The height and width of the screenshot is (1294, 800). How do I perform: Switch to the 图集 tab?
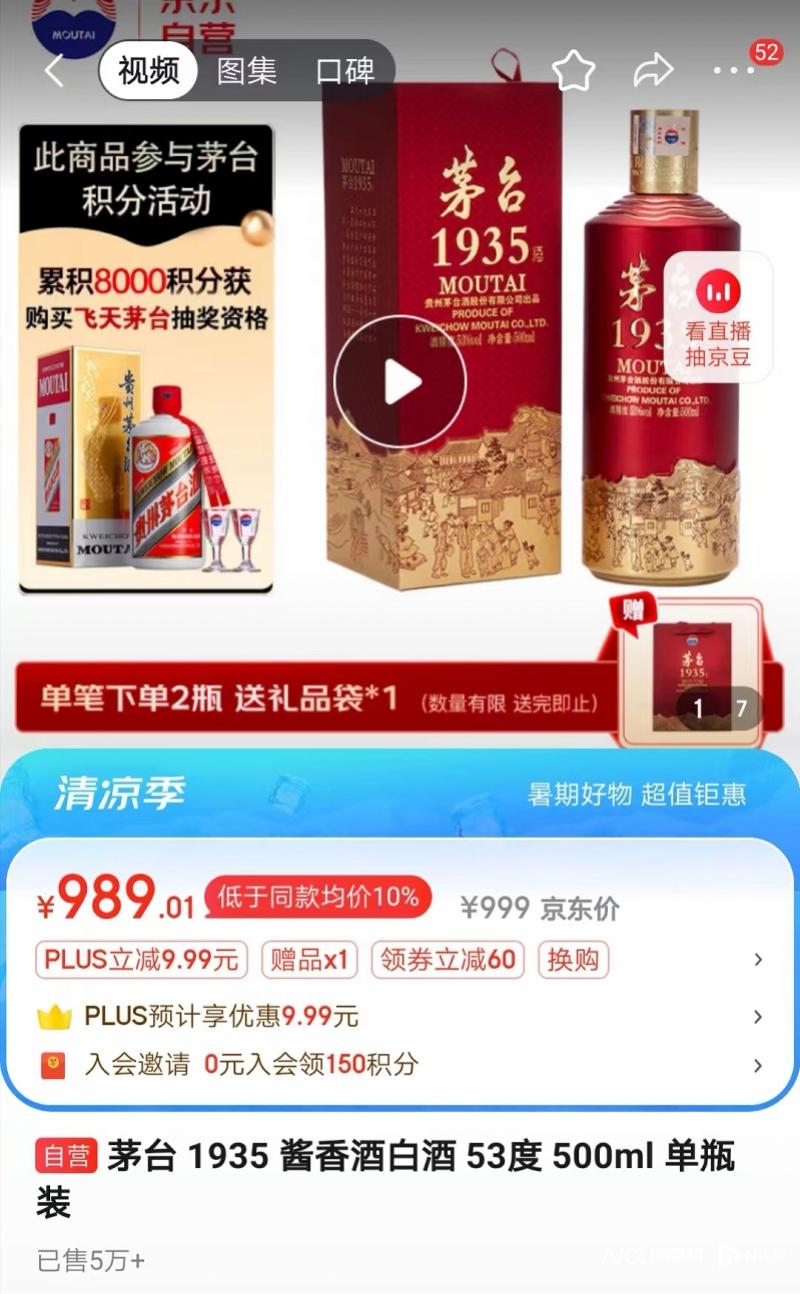click(246, 71)
